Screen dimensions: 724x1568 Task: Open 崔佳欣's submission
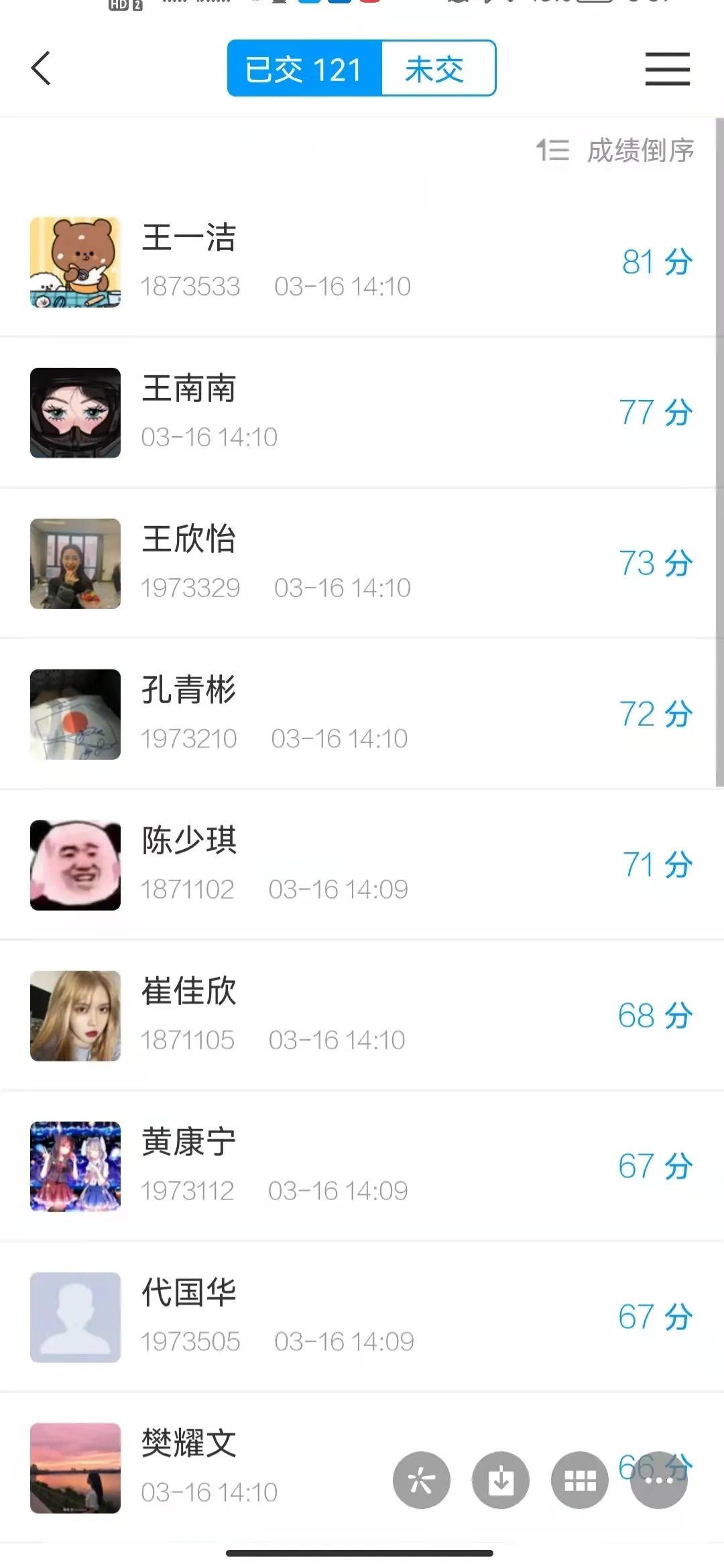(x=362, y=1016)
